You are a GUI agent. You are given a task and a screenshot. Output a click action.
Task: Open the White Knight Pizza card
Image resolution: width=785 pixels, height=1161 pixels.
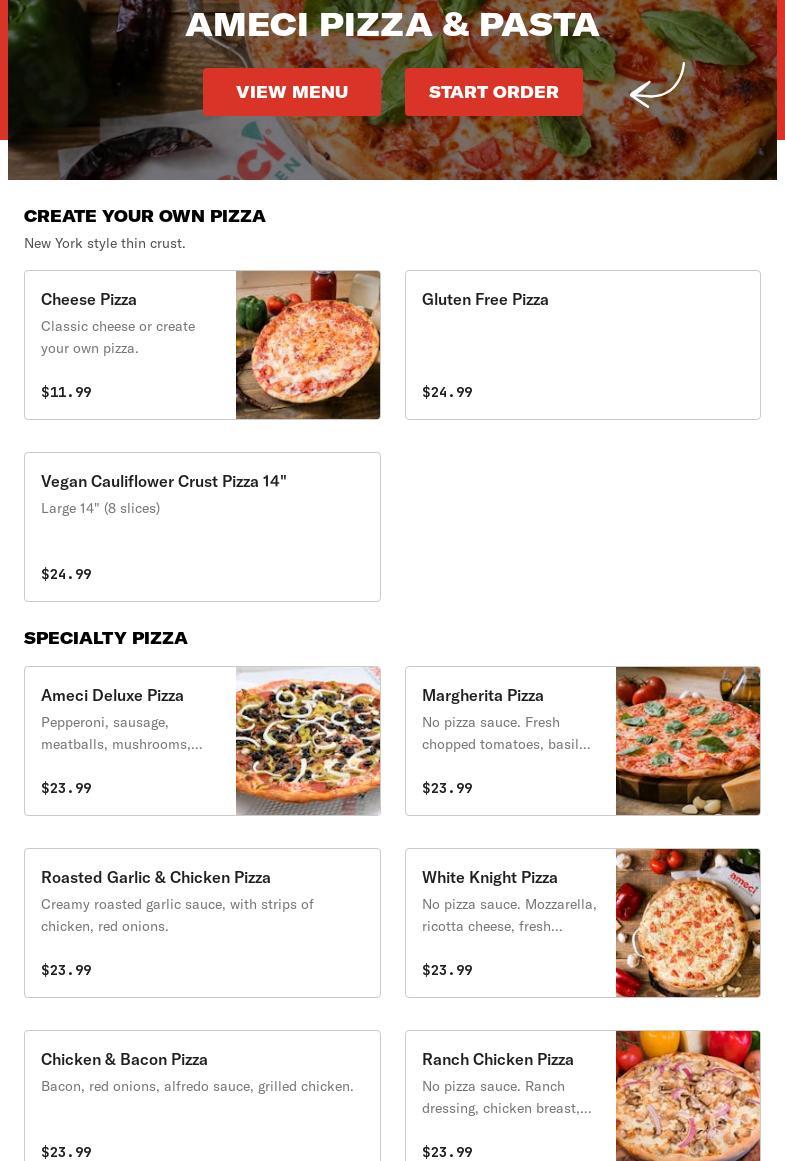[582, 923]
